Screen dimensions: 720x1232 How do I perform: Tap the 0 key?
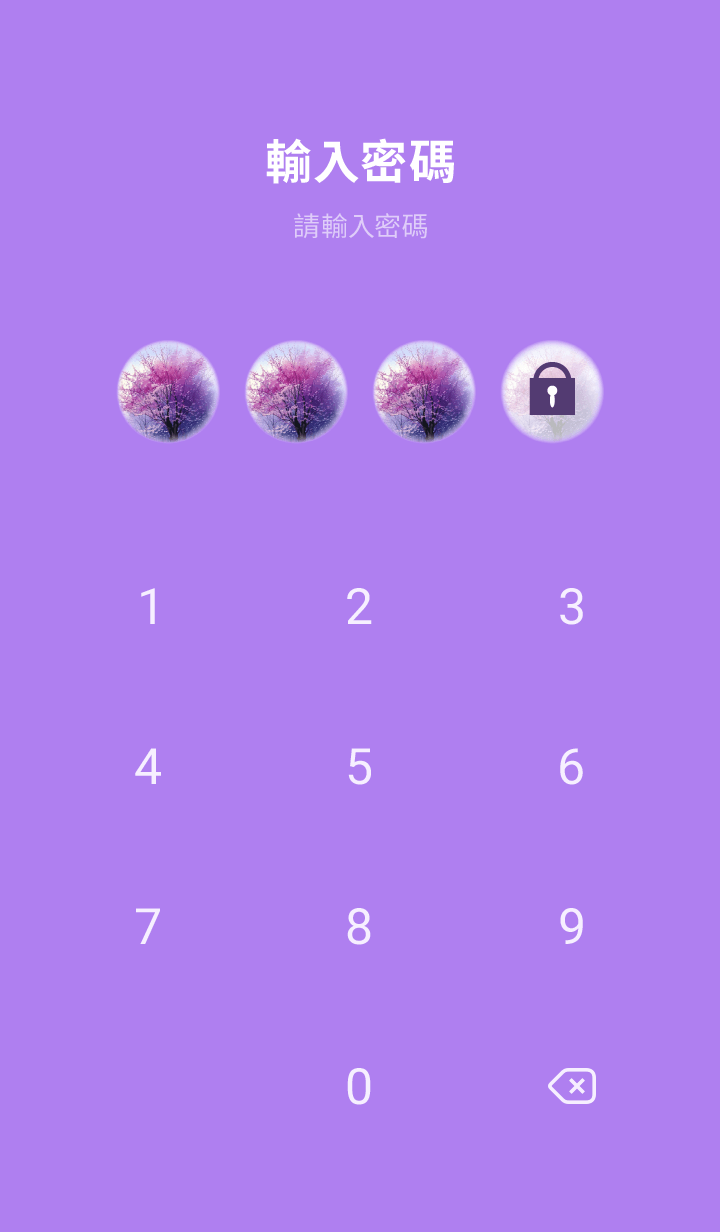click(359, 1087)
